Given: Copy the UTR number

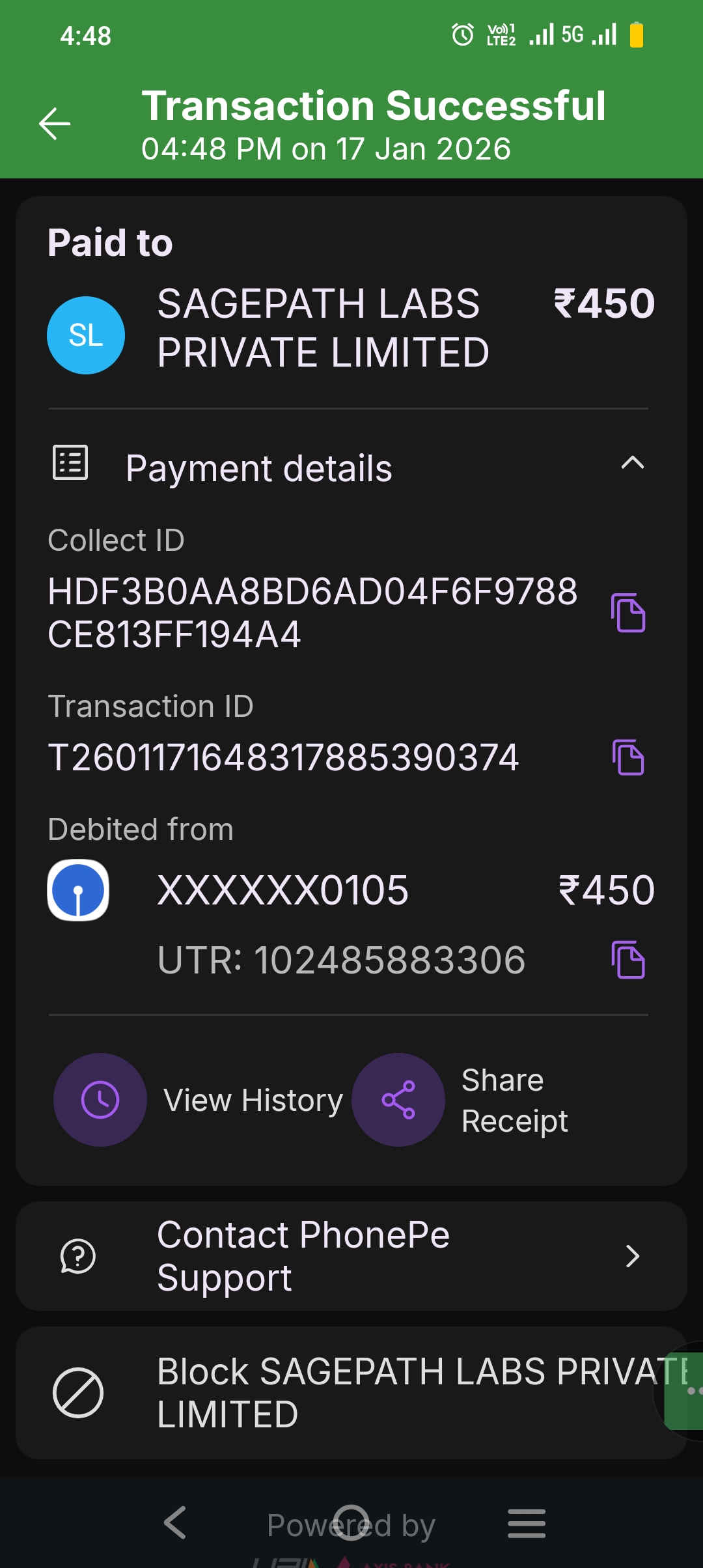Looking at the screenshot, I should pos(628,960).
